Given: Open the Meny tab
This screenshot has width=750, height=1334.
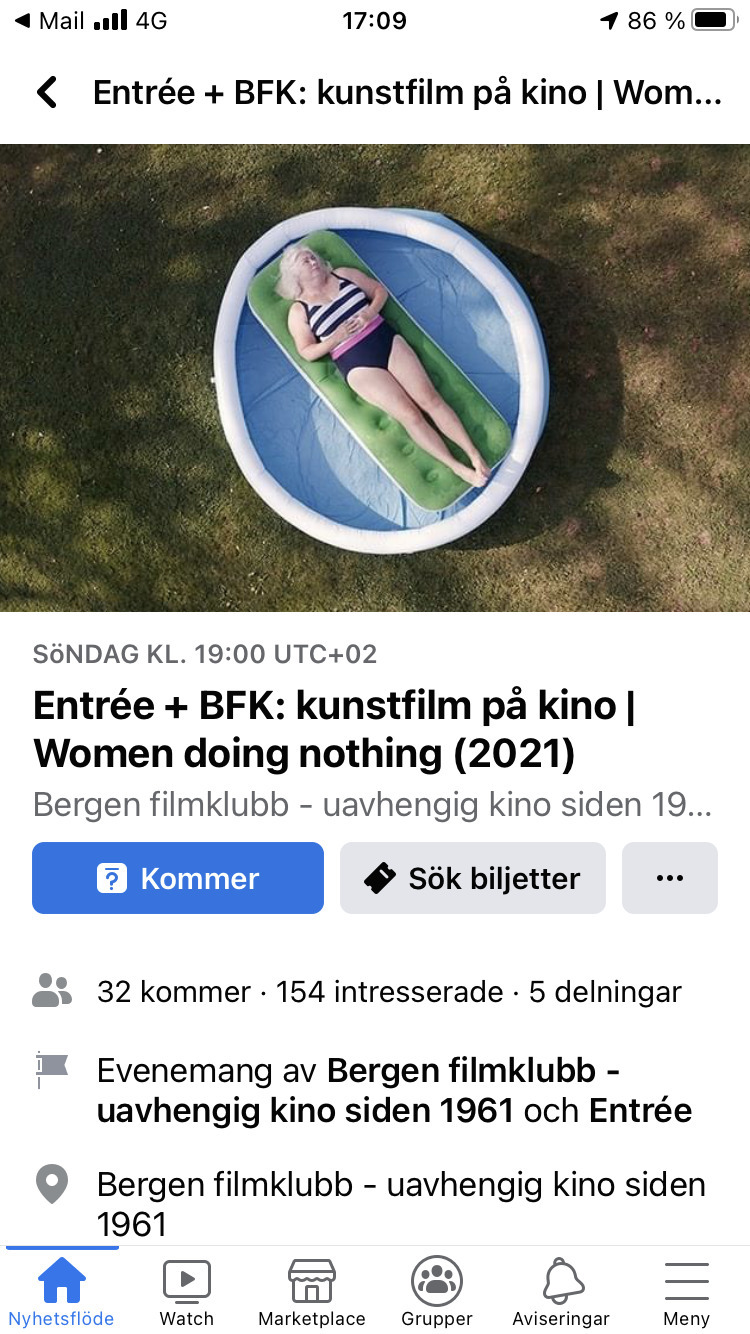Looking at the screenshot, I should [x=686, y=1292].
